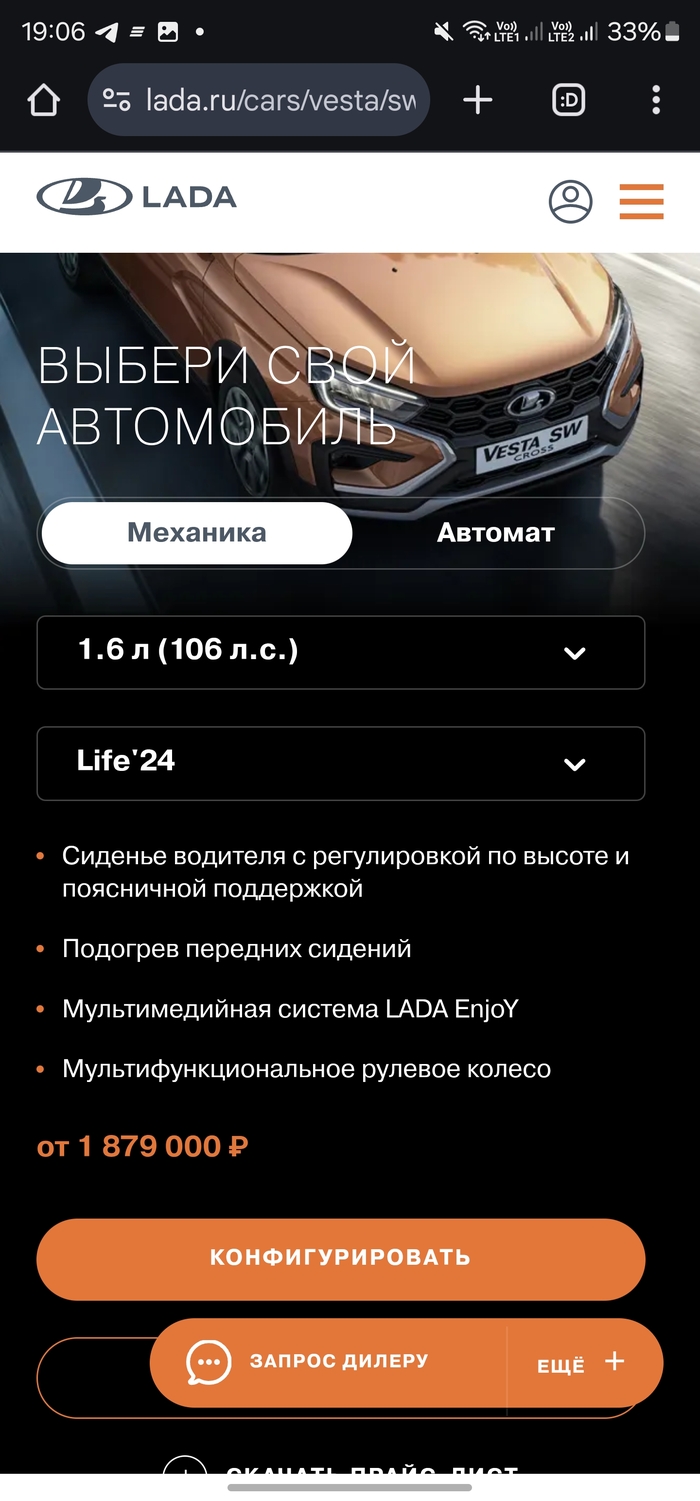Screen dimensions: 700x1501
Task: Expand the 1.6 л (106 л.с.) engine dropdown
Action: pos(340,652)
